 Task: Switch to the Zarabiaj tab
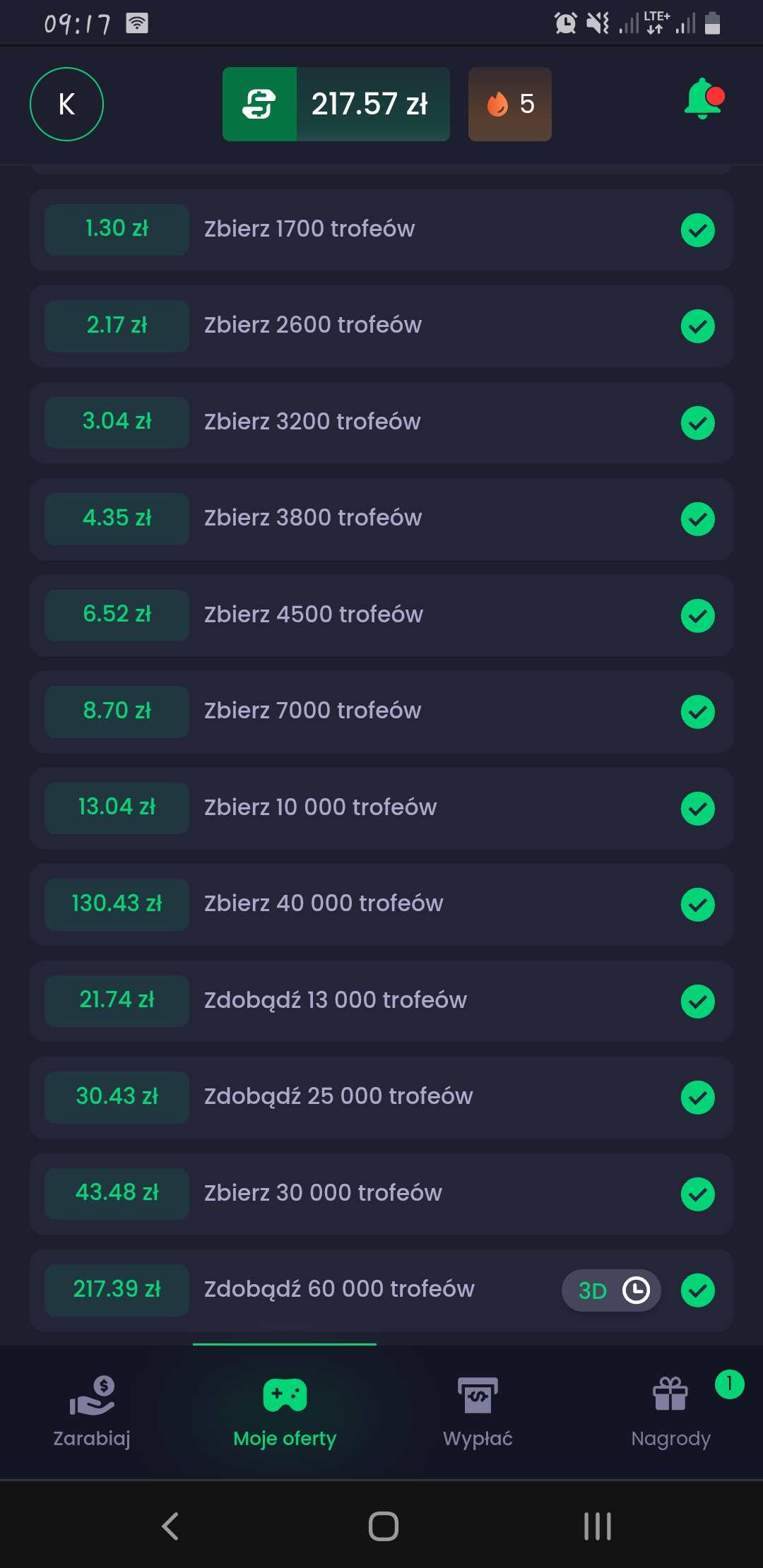pos(92,1412)
